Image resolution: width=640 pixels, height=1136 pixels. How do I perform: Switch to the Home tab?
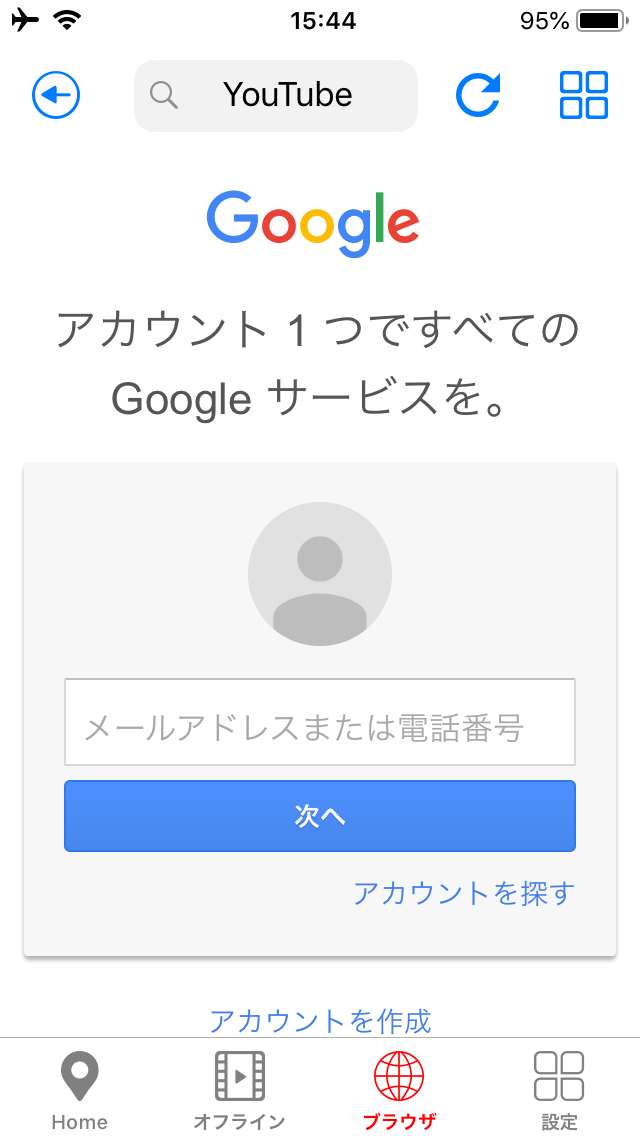click(x=79, y=1088)
